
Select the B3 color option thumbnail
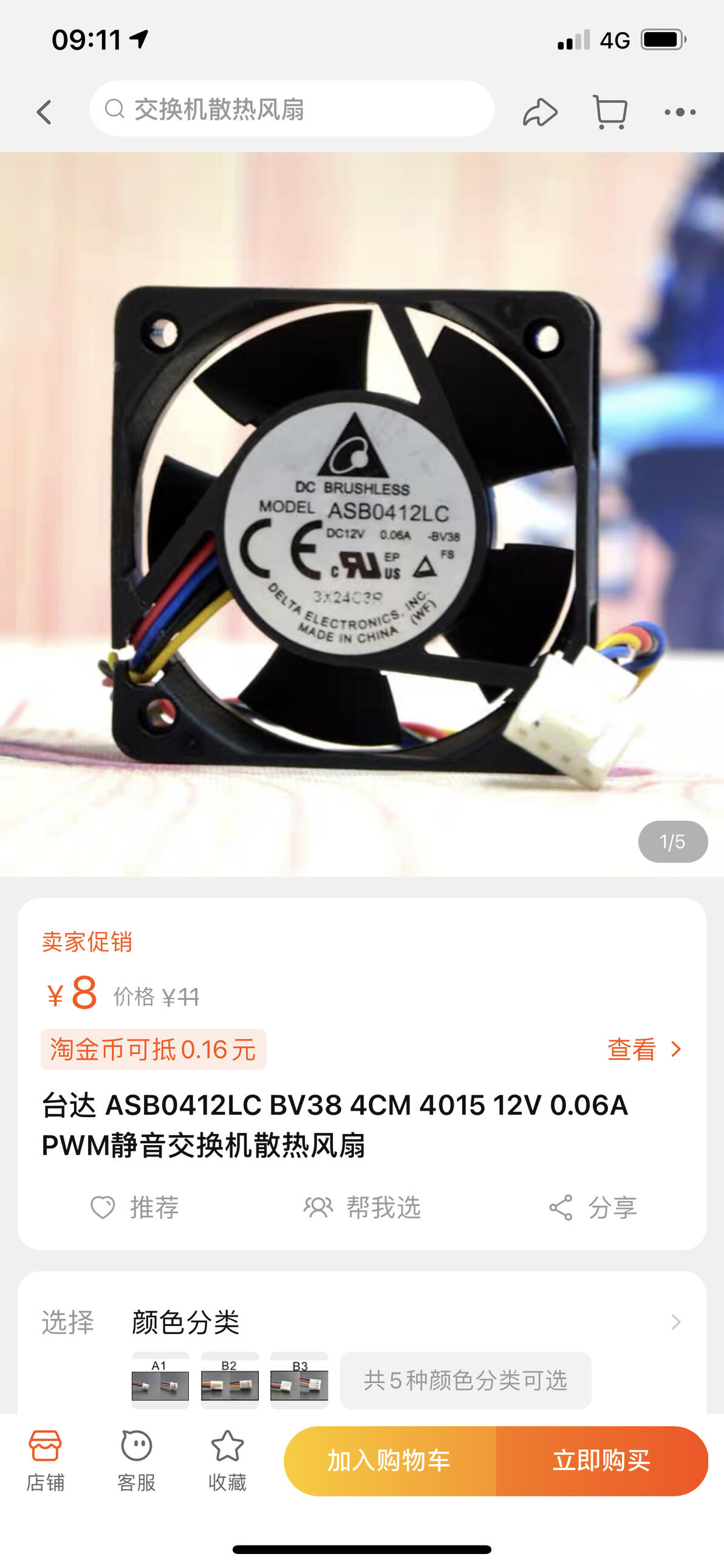[299, 1380]
